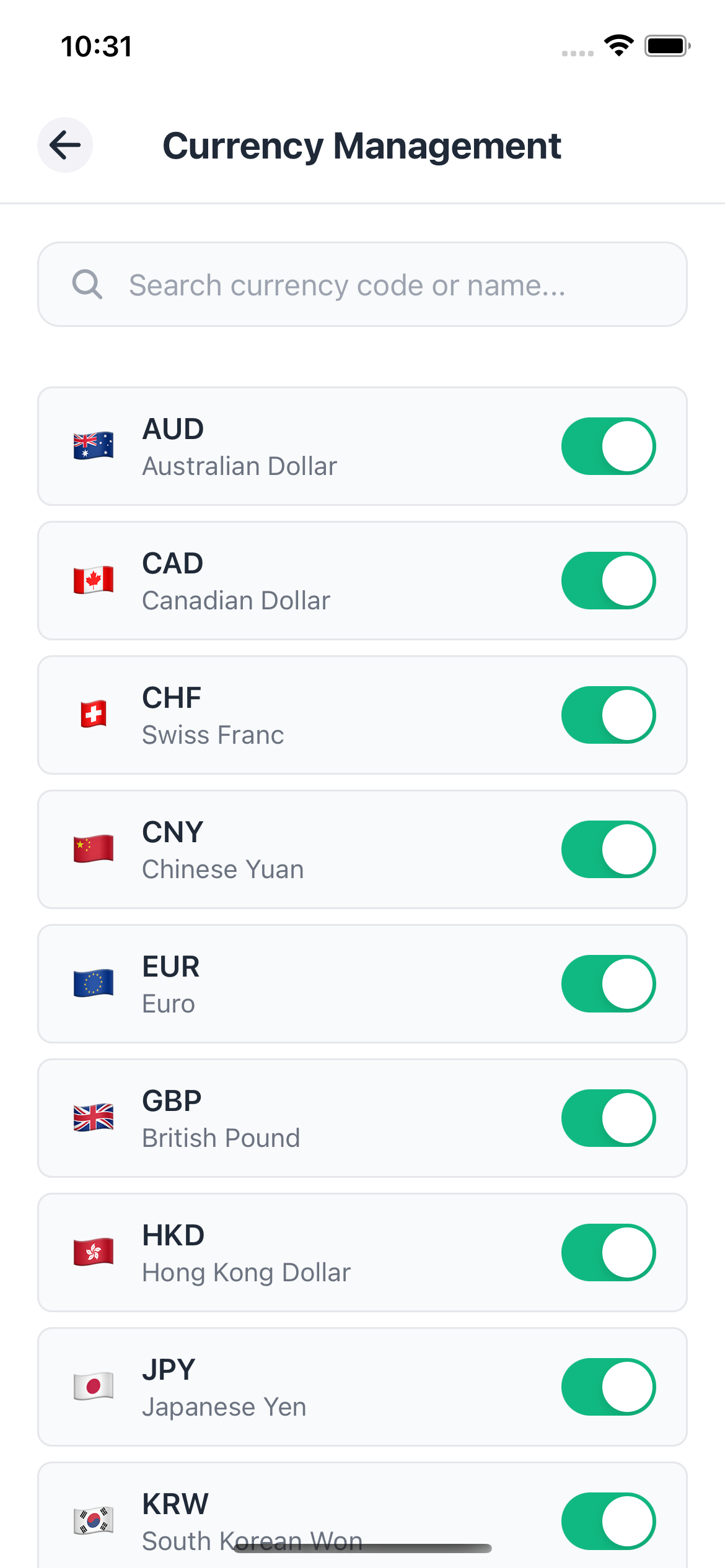Toggle the HKD Hong Kong Dollar switch
The width and height of the screenshot is (725, 1568).
608,1253
